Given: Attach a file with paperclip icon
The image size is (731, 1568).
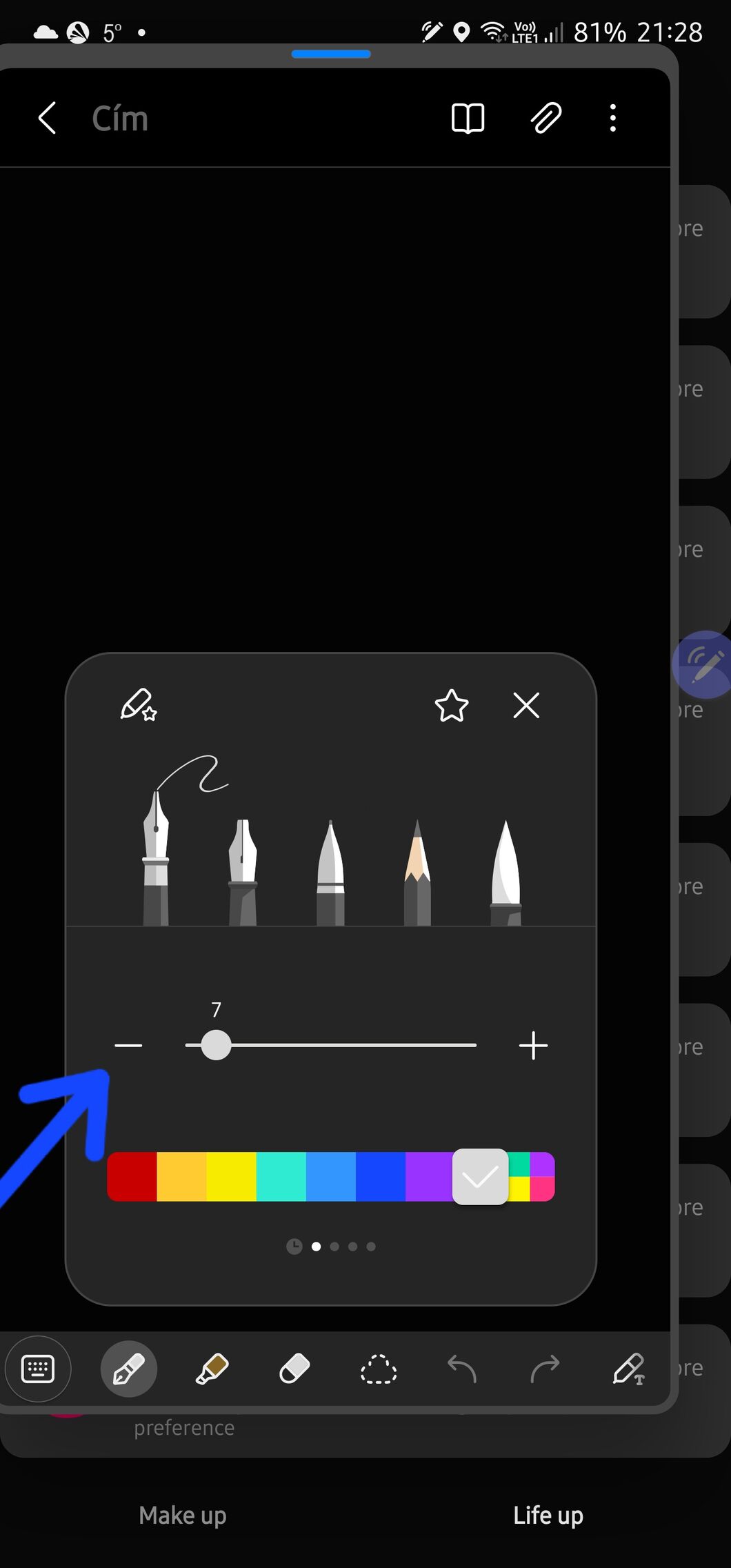Looking at the screenshot, I should (x=545, y=118).
